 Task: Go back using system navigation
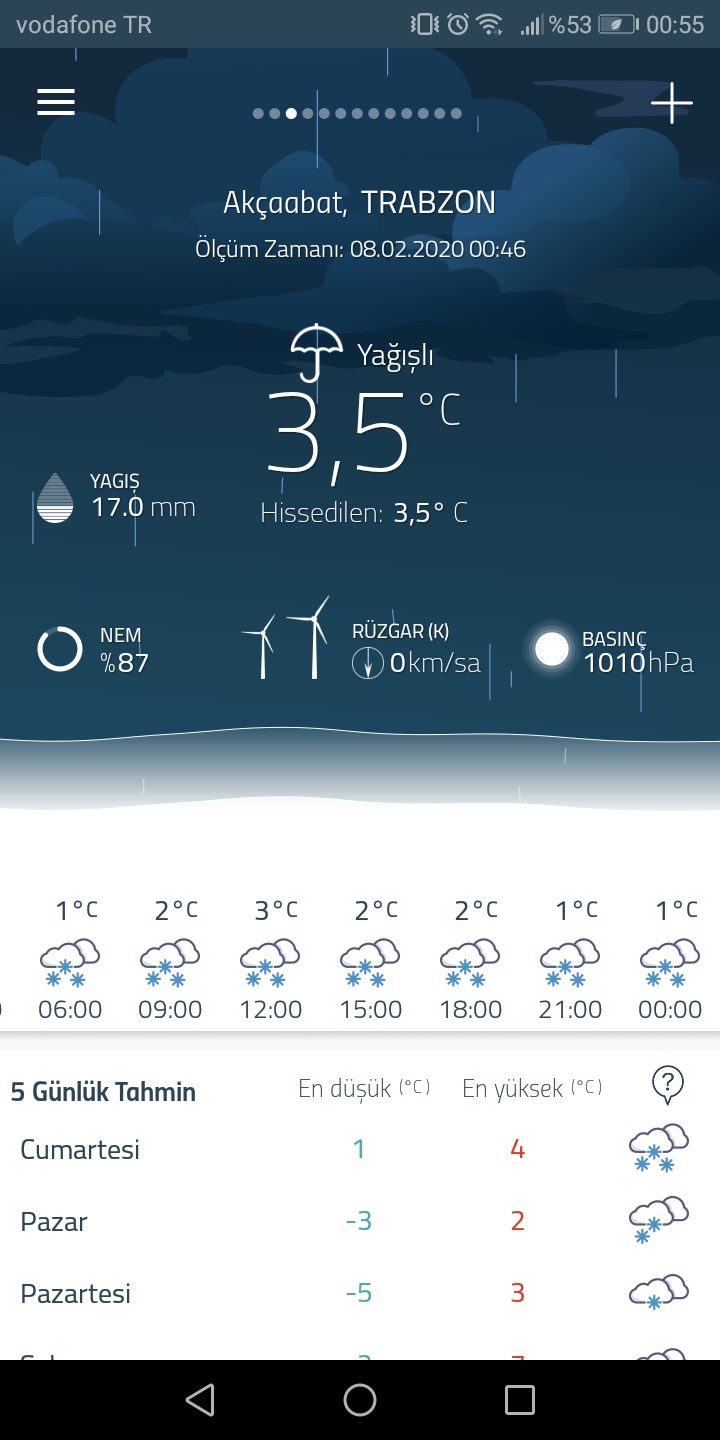pos(200,1400)
